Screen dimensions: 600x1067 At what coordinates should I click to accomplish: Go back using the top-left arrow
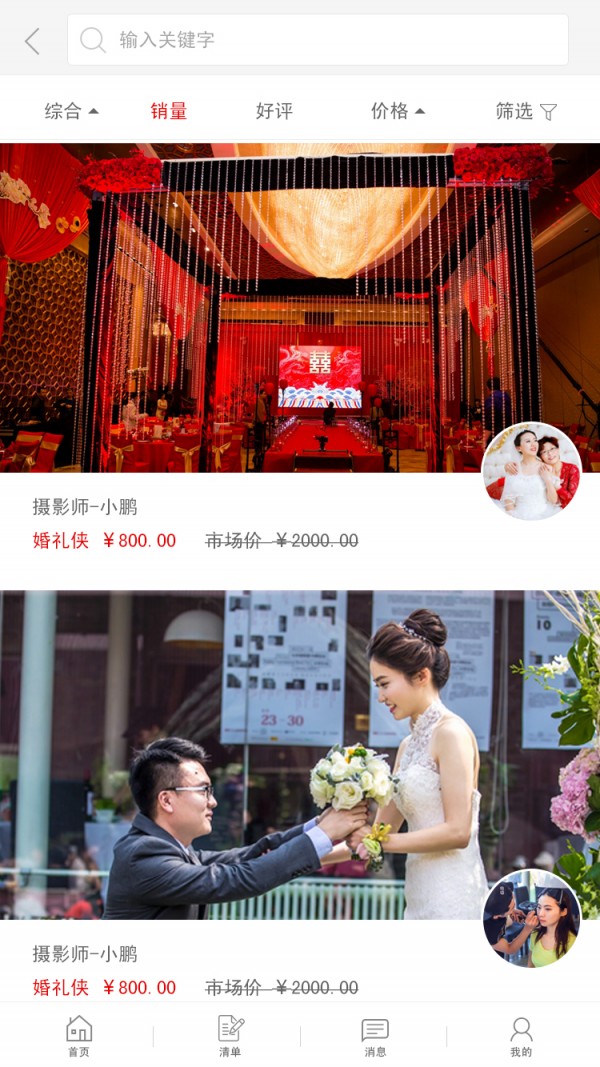click(x=32, y=41)
